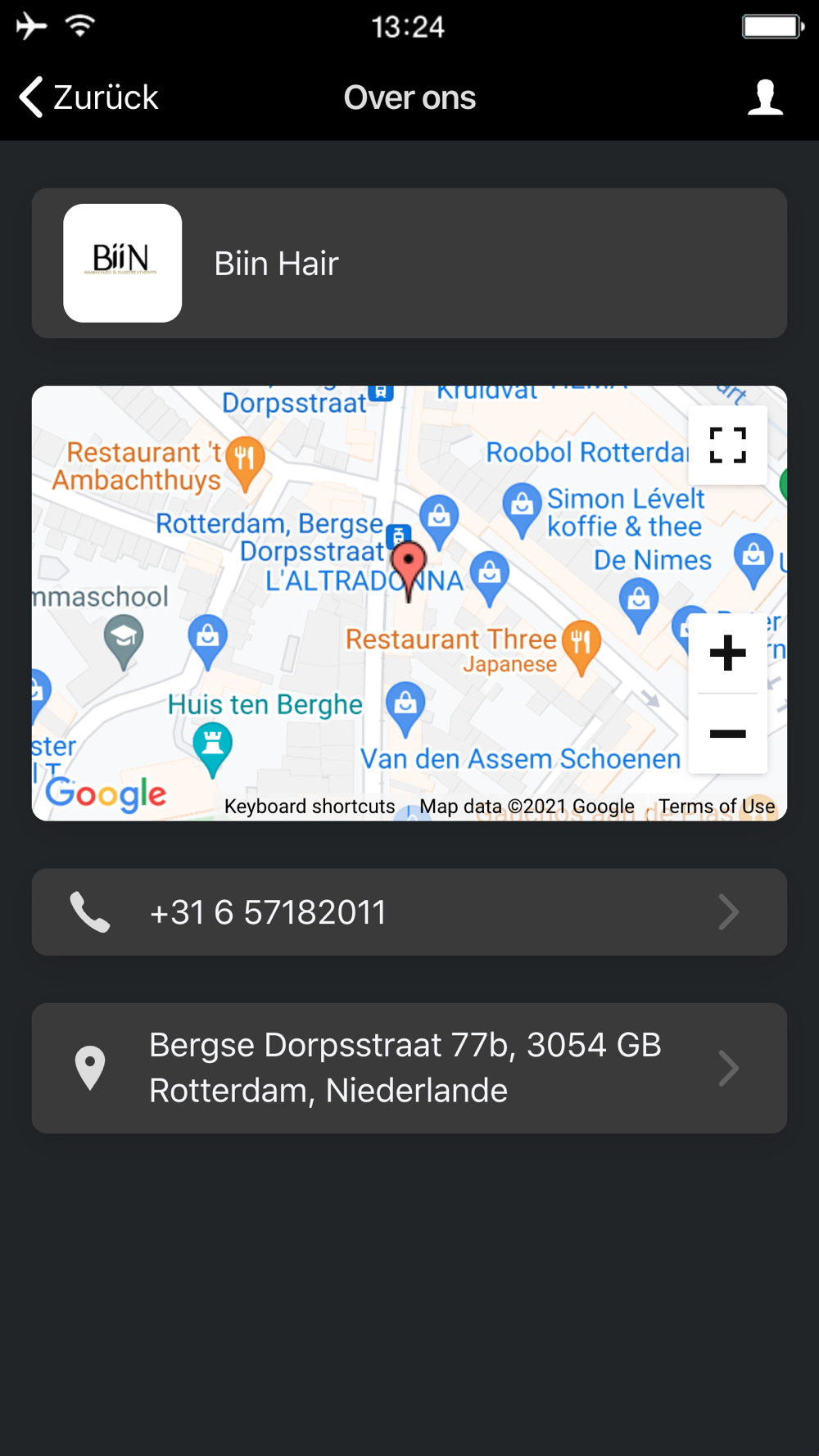This screenshot has height=1456, width=819.
Task: Show the map's keyboard shortcuts
Action: tap(310, 807)
